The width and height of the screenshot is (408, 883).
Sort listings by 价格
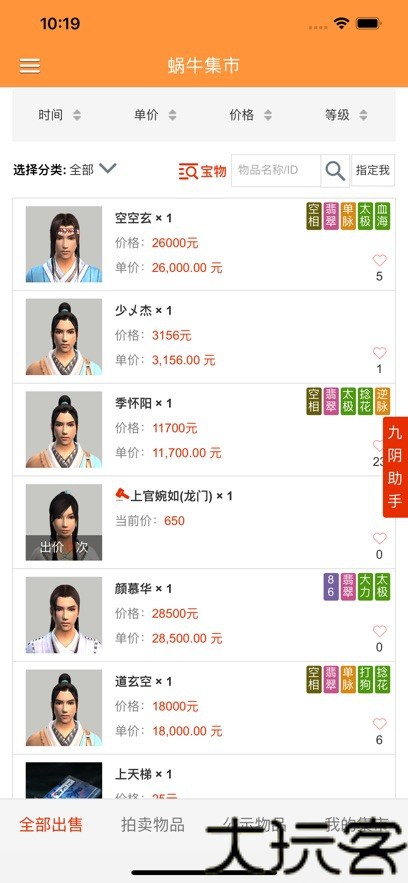[251, 115]
